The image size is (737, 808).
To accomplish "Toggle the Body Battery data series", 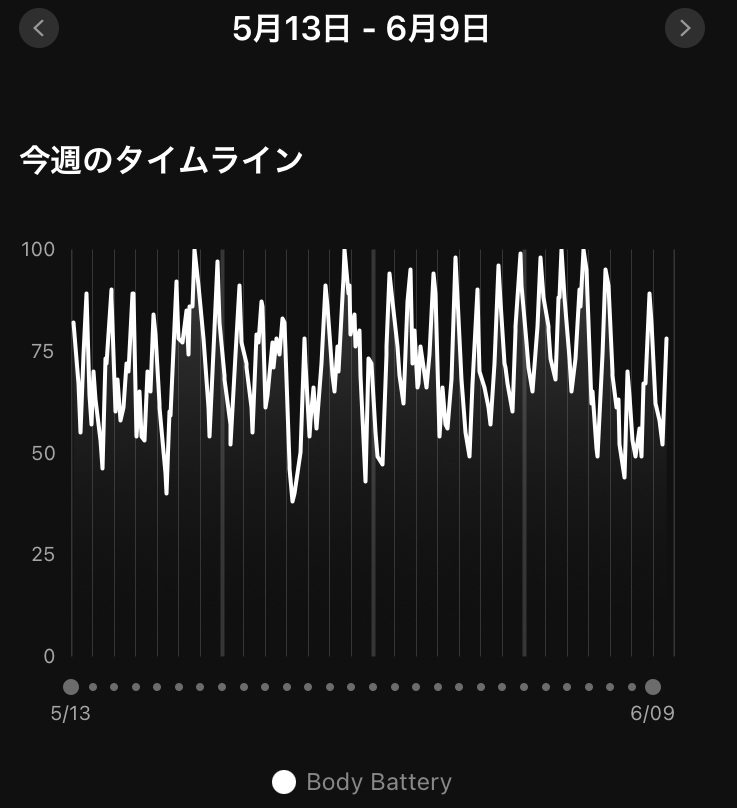I will pos(283,781).
